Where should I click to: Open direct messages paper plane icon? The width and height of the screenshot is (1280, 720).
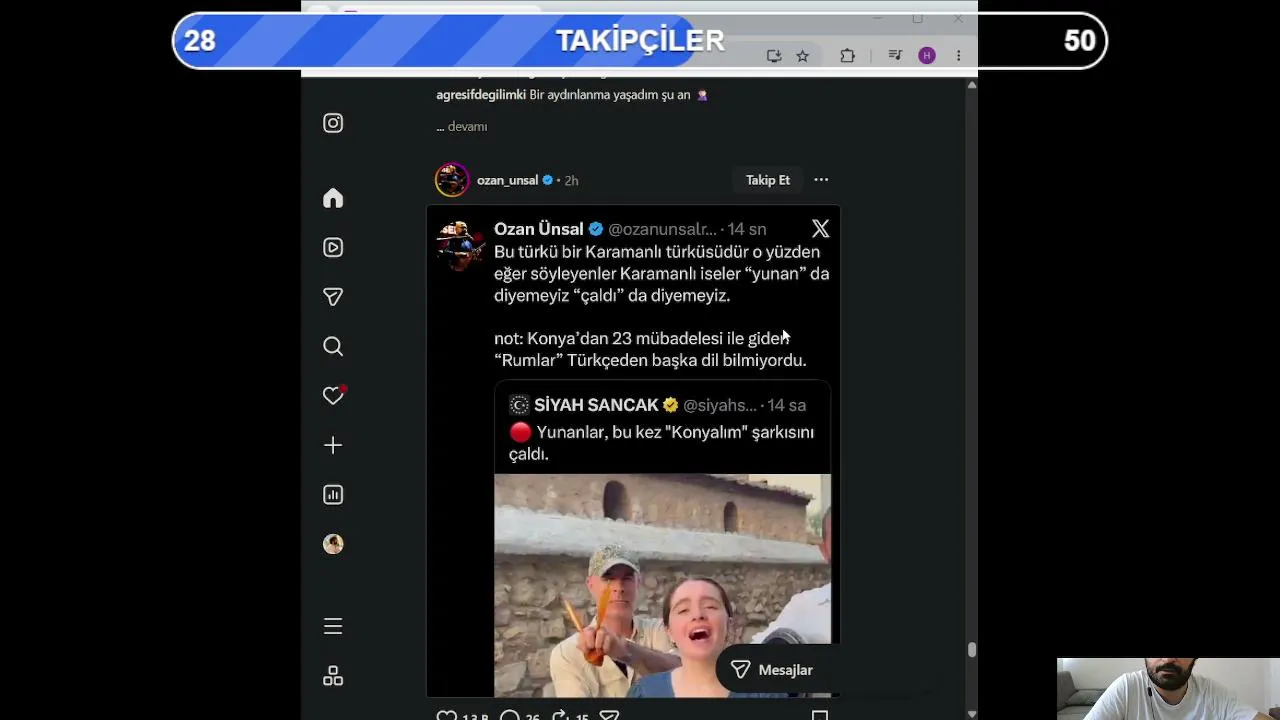333,297
